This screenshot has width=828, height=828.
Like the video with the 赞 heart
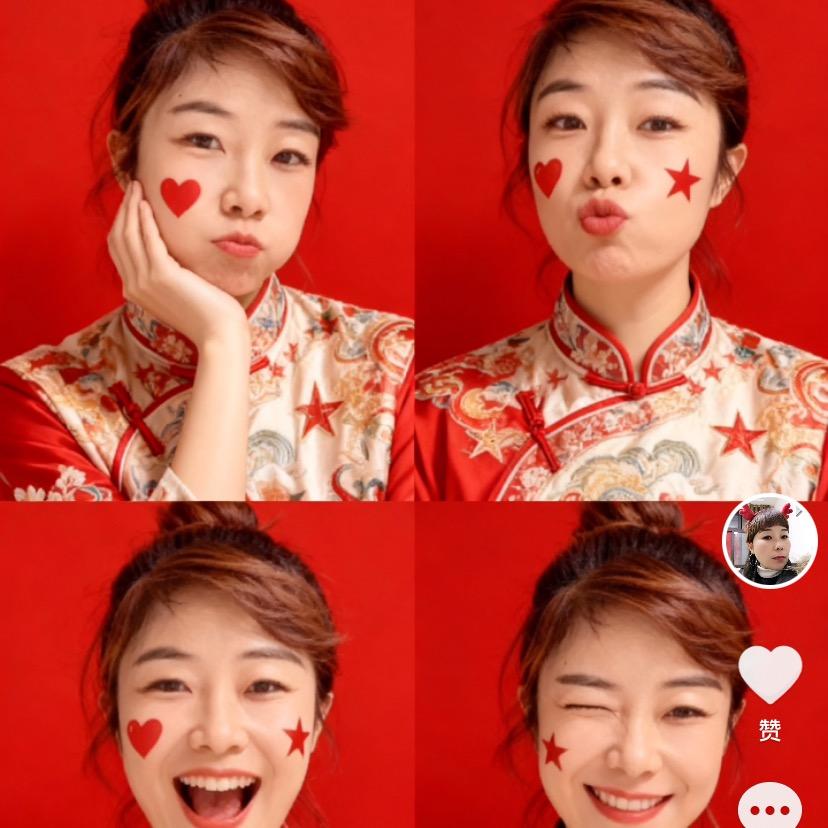[x=770, y=675]
